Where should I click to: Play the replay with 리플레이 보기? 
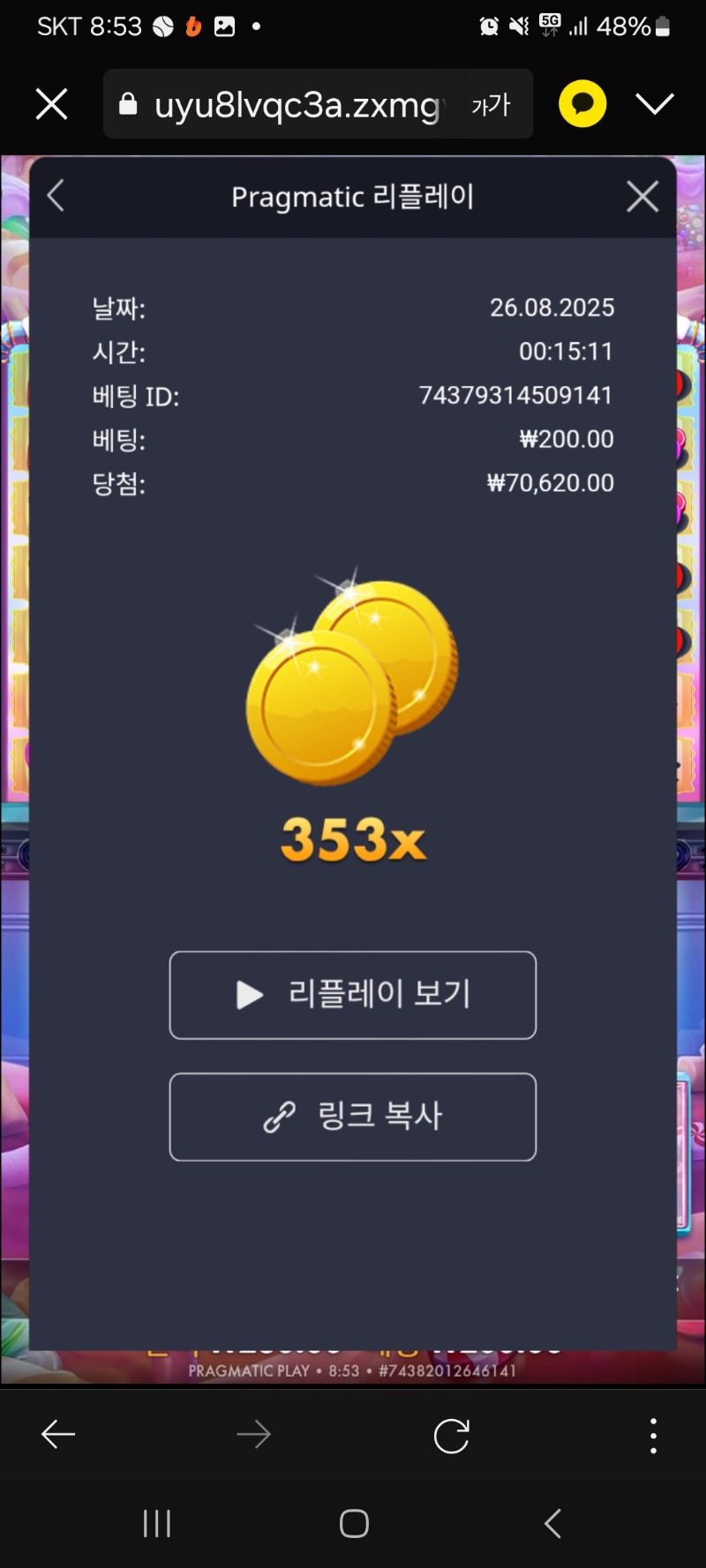353,995
